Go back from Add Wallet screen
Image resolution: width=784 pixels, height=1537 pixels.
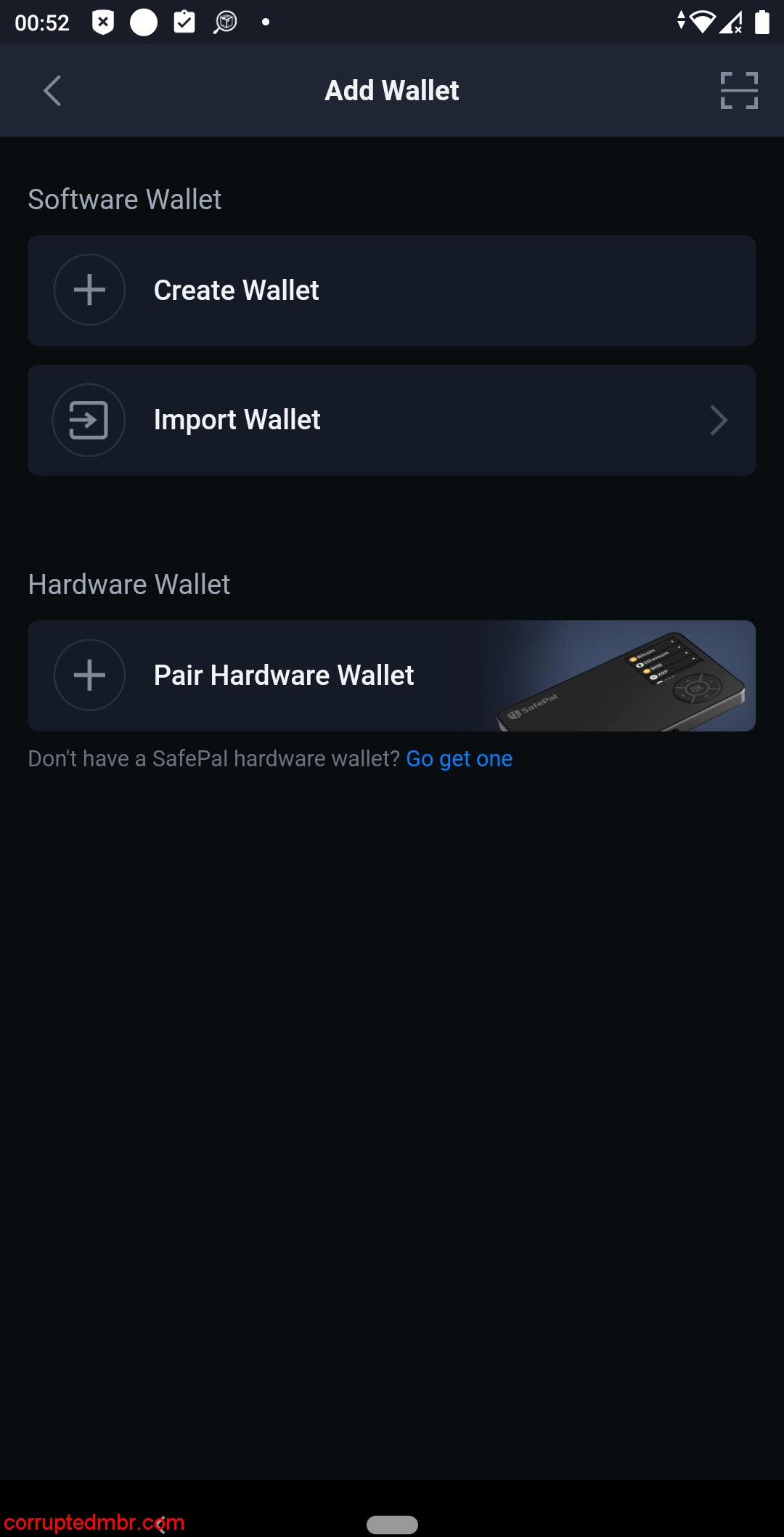(x=52, y=91)
